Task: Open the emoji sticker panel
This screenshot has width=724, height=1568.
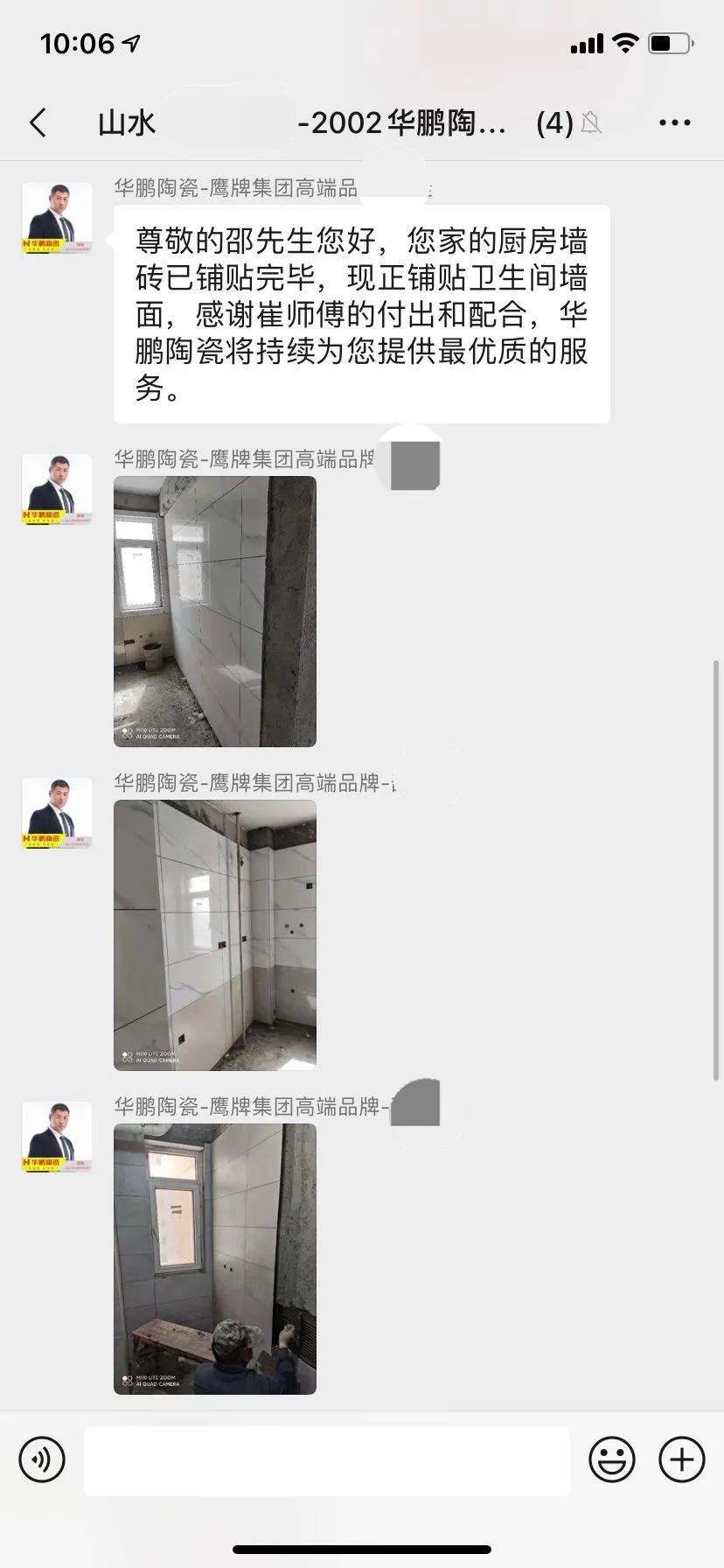Action: [611, 1459]
